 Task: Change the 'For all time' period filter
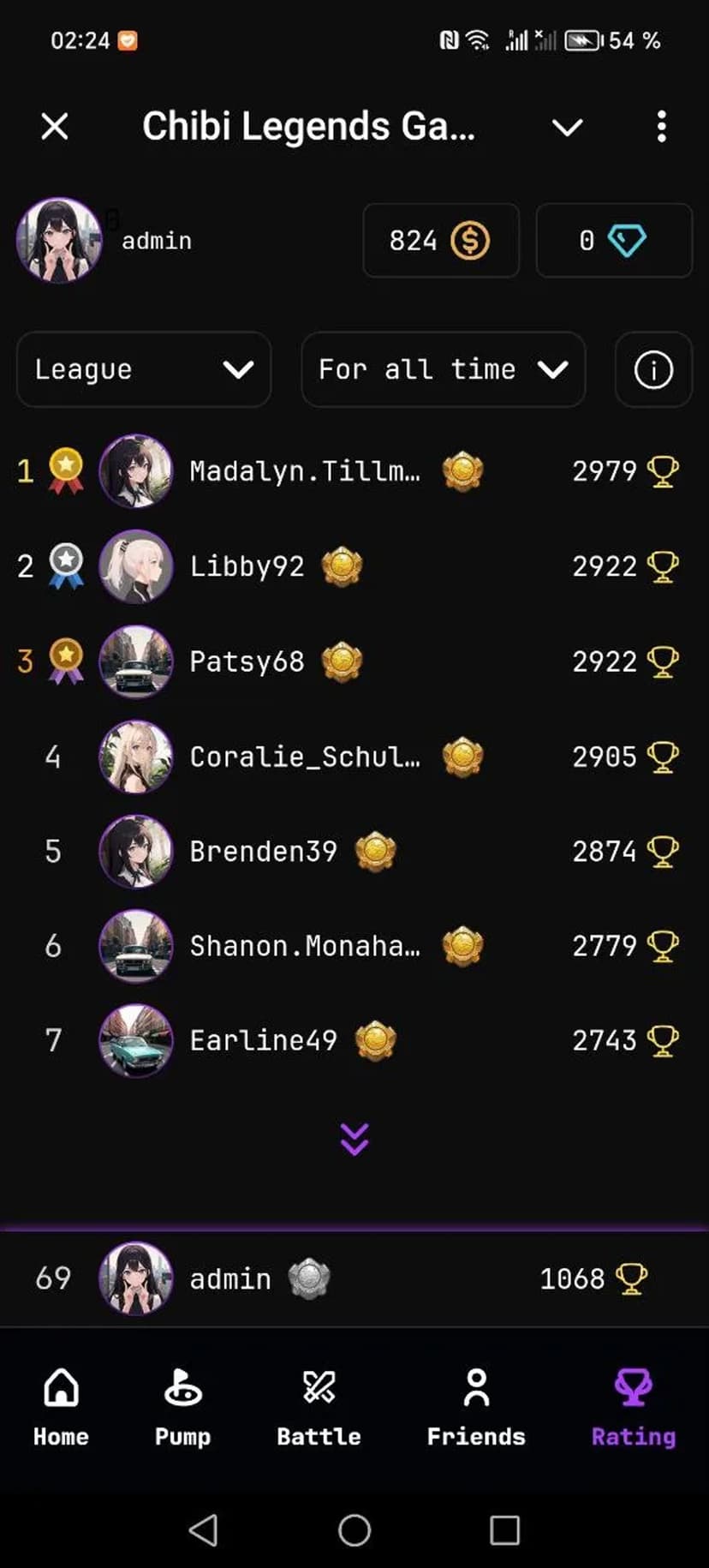(x=443, y=369)
